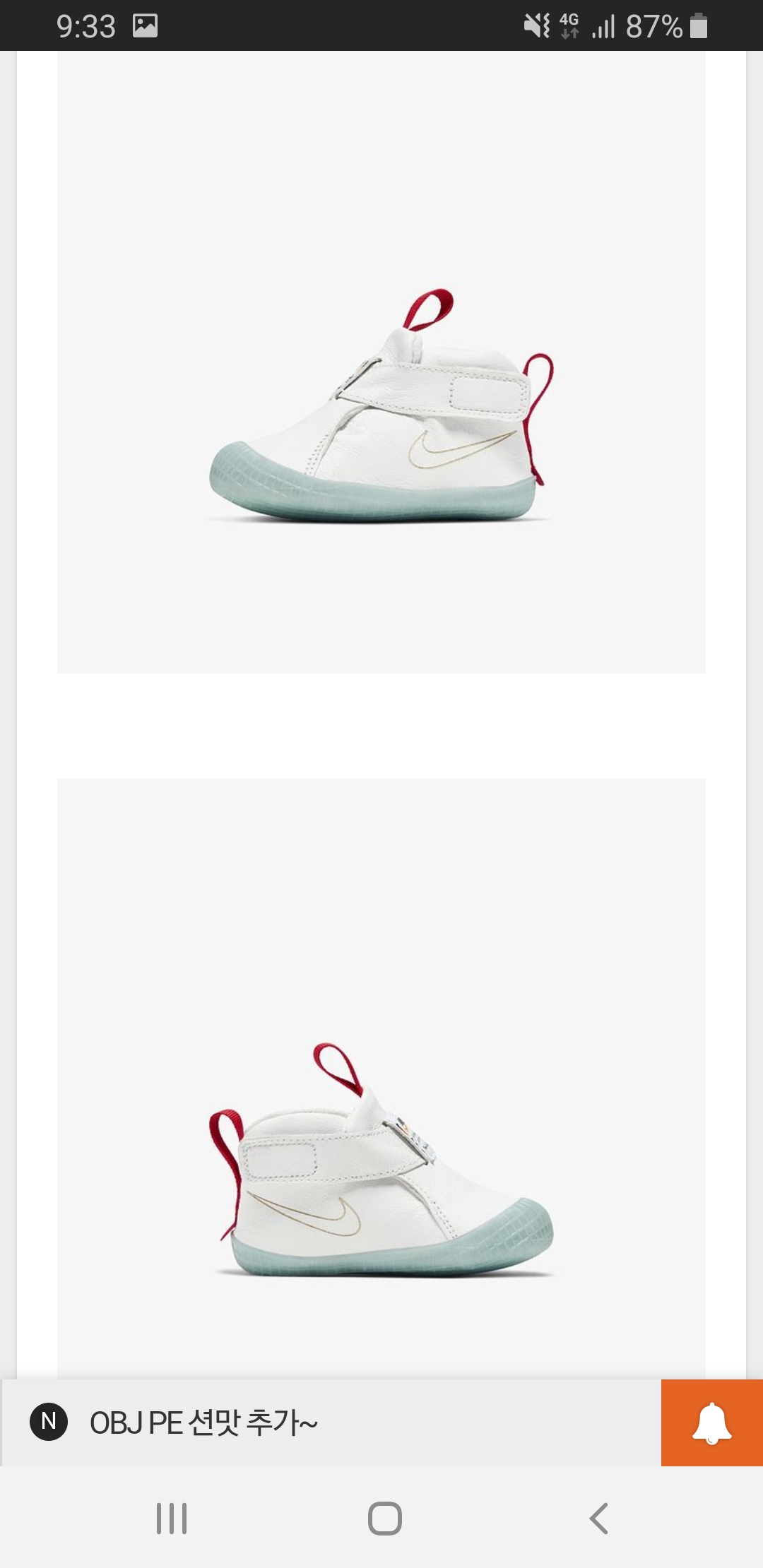Image resolution: width=763 pixels, height=1568 pixels.
Task: Go to the home screen
Action: coord(384,1518)
